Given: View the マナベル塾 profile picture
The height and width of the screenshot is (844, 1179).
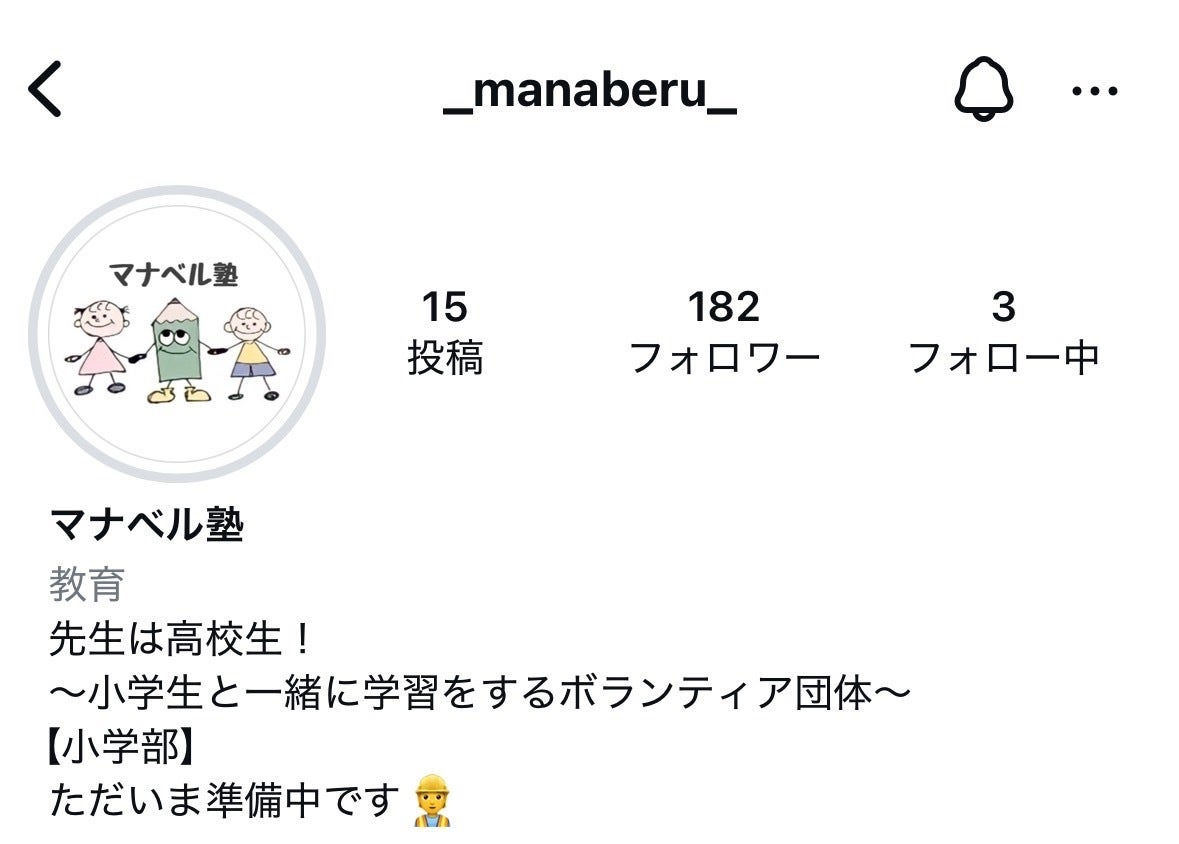Looking at the screenshot, I should (x=178, y=334).
